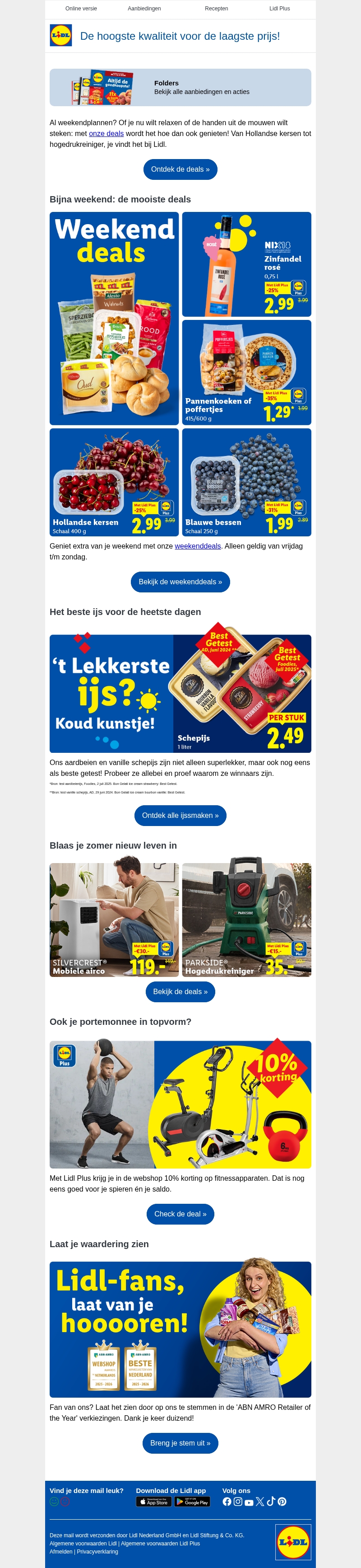Viewport: 361px width, 1568px height.
Task: Unsubscribe via the Afmelden link
Action: coord(61,1552)
